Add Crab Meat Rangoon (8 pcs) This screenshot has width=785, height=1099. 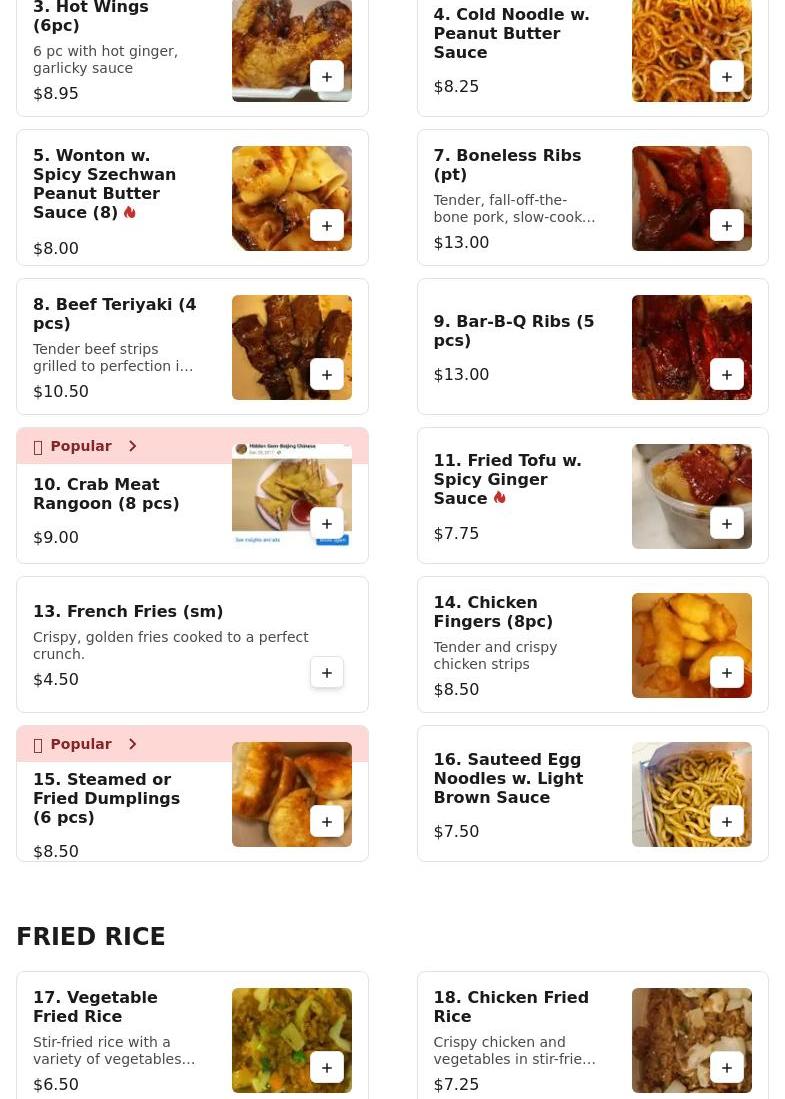(327, 524)
